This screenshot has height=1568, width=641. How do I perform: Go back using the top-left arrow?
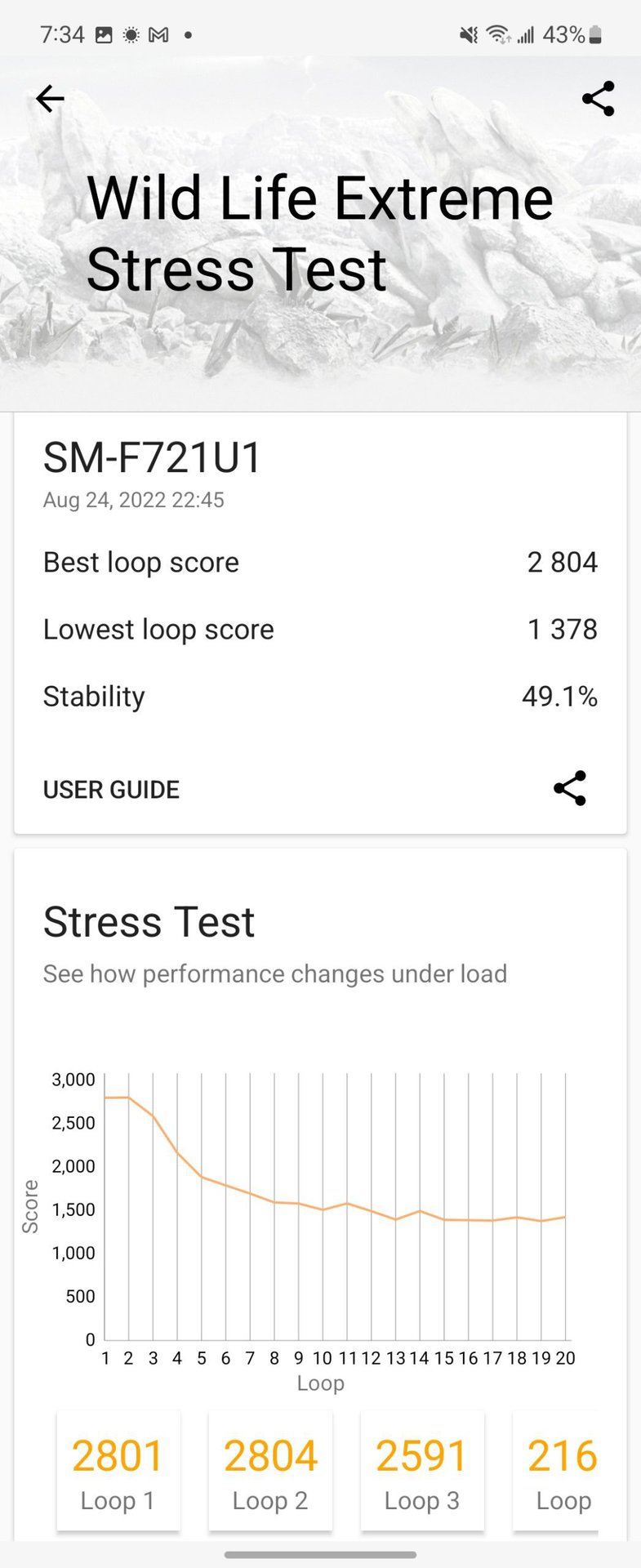50,99
